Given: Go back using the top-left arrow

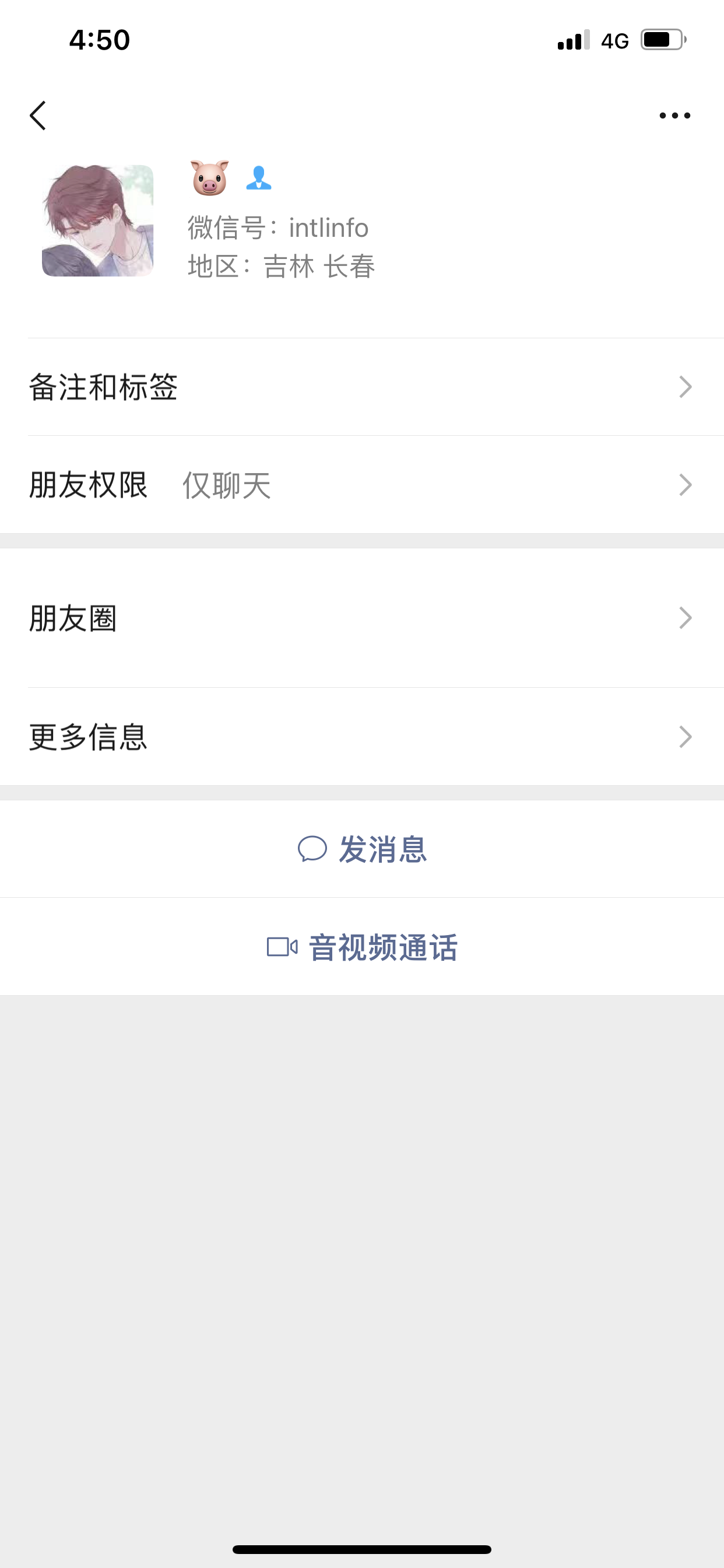Looking at the screenshot, I should 38,116.
